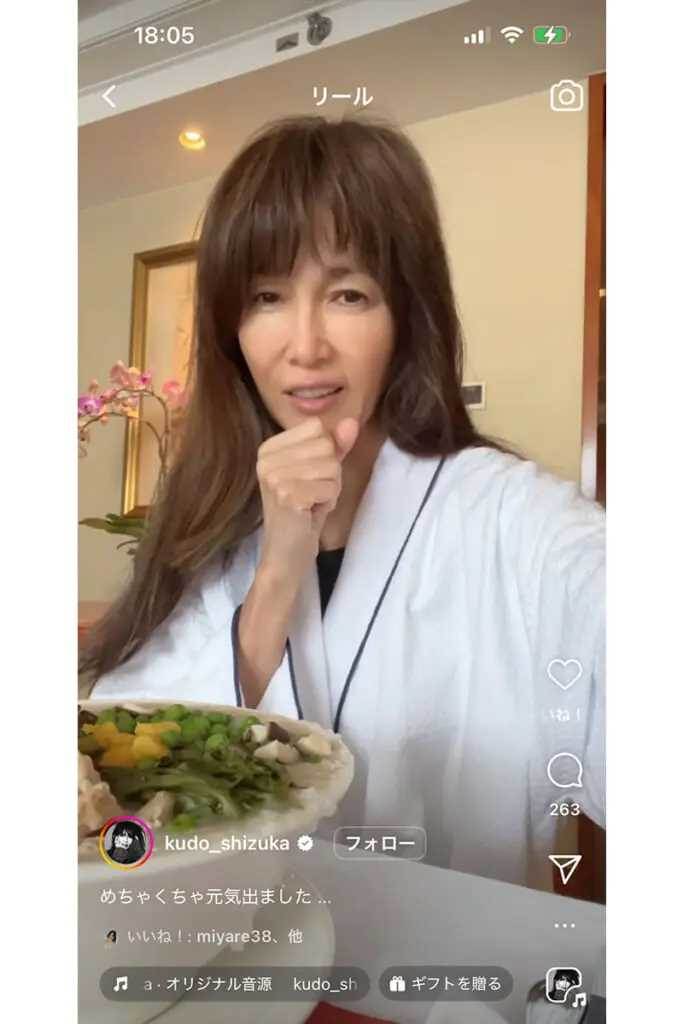
Task: Follow kudo_shizuka with the フォロー button
Action: click(x=379, y=843)
